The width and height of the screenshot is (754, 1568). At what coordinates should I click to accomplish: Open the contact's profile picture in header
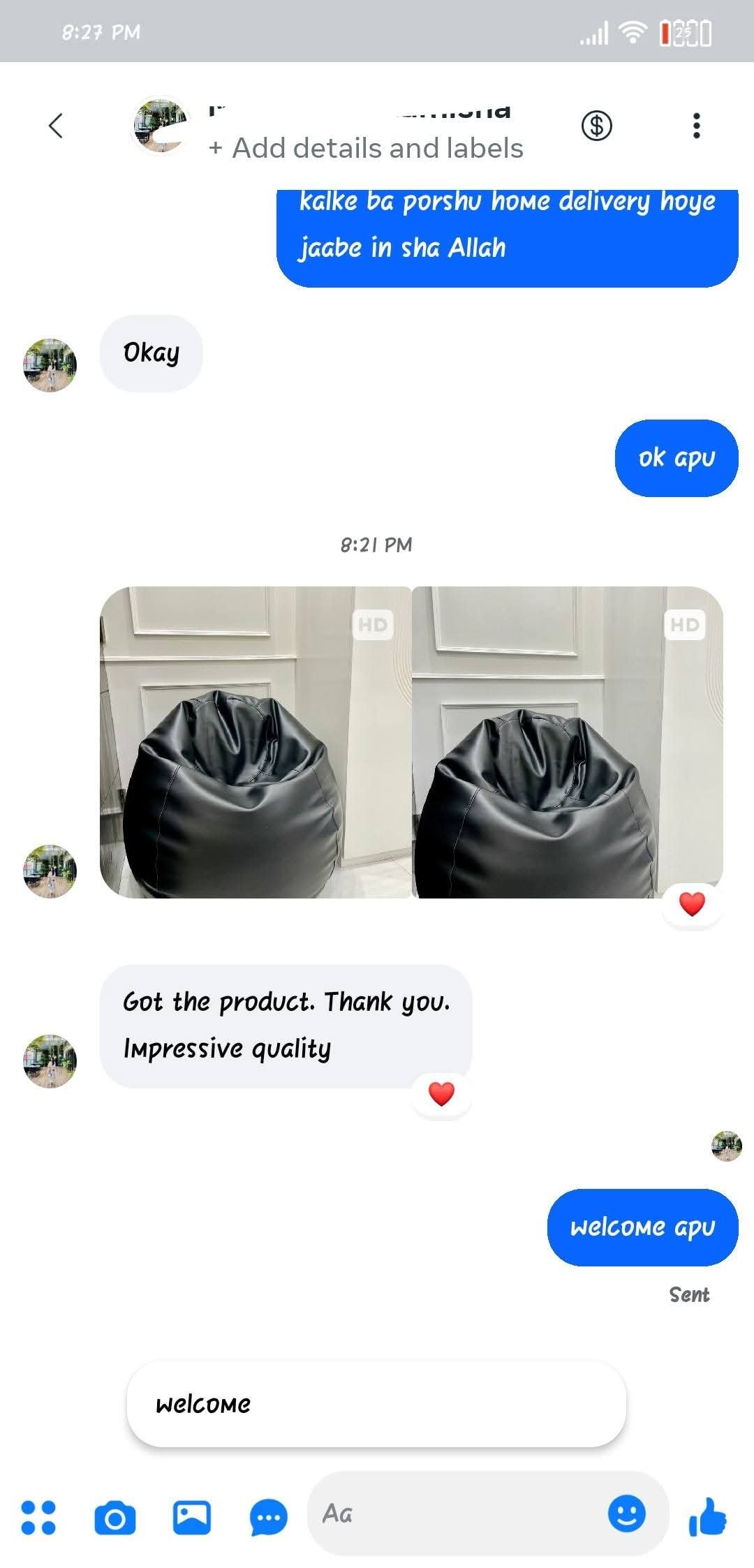click(x=161, y=126)
